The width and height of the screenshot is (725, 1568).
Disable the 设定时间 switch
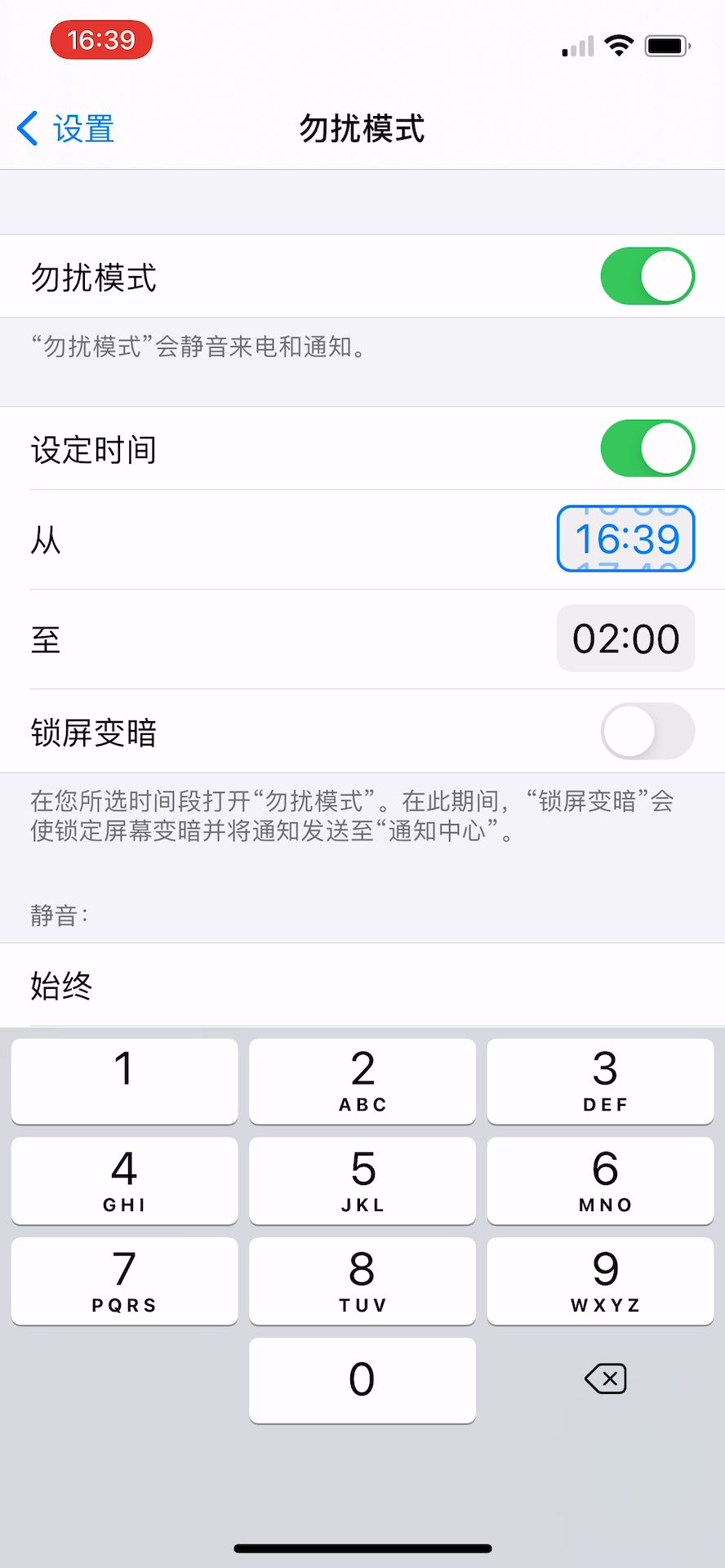pos(647,448)
